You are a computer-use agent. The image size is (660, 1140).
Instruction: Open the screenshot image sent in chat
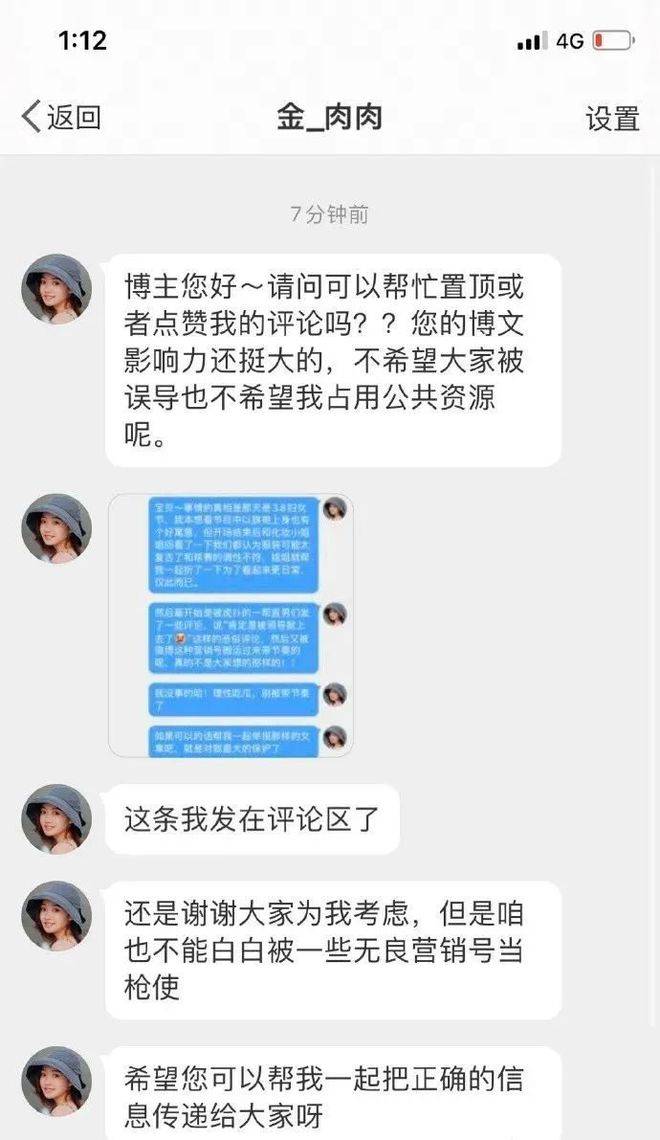coord(230,625)
